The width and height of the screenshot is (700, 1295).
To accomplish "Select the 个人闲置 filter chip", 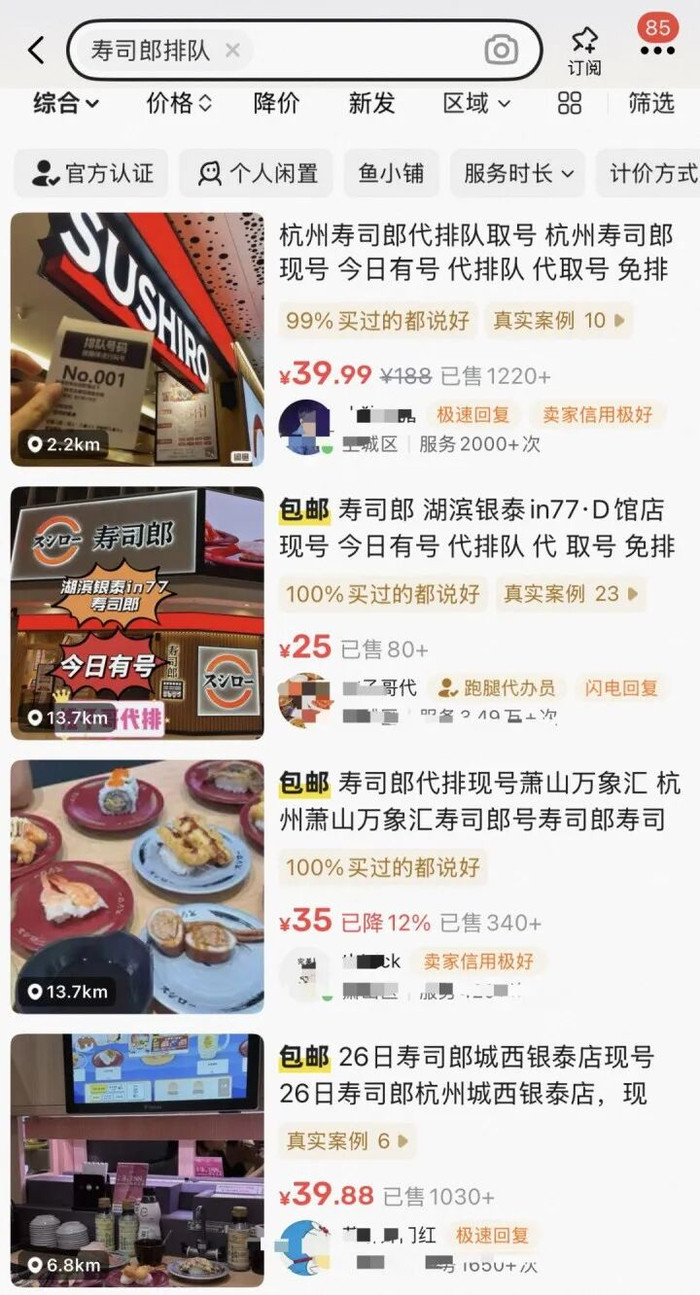I will coord(257,173).
